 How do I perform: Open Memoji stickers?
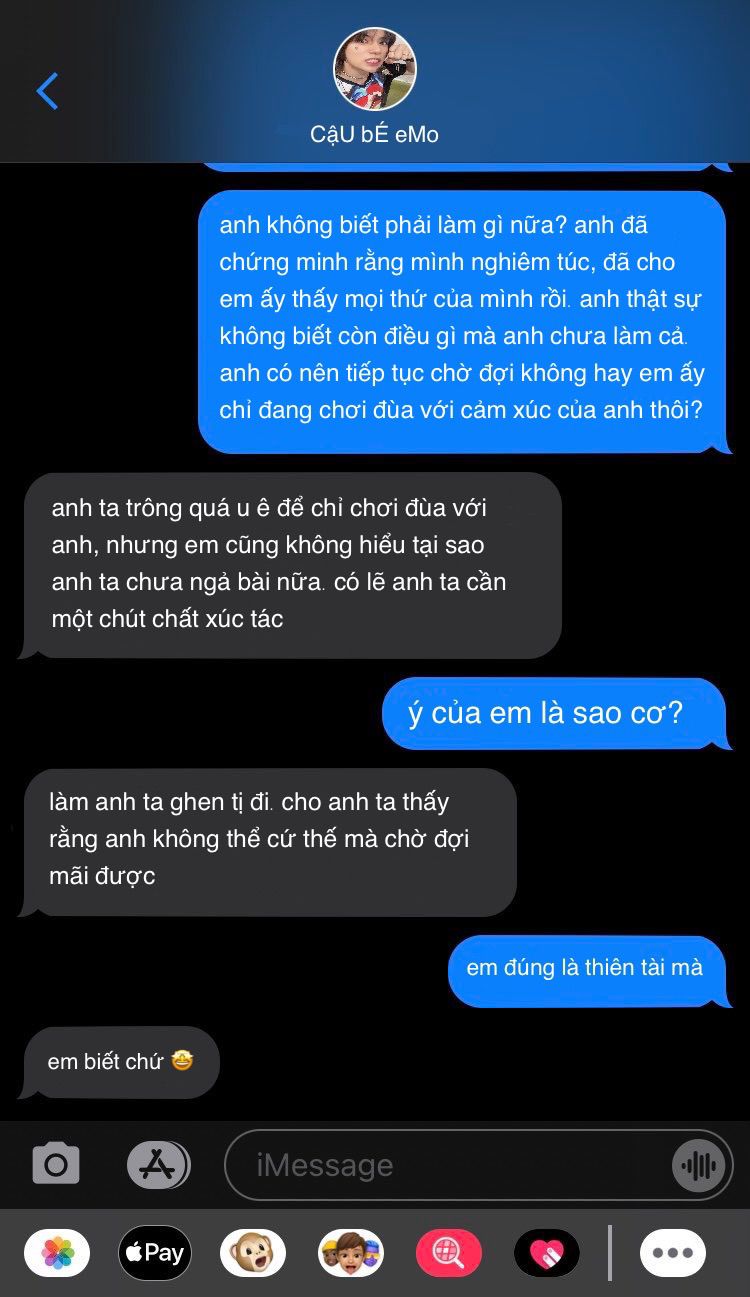point(350,1253)
